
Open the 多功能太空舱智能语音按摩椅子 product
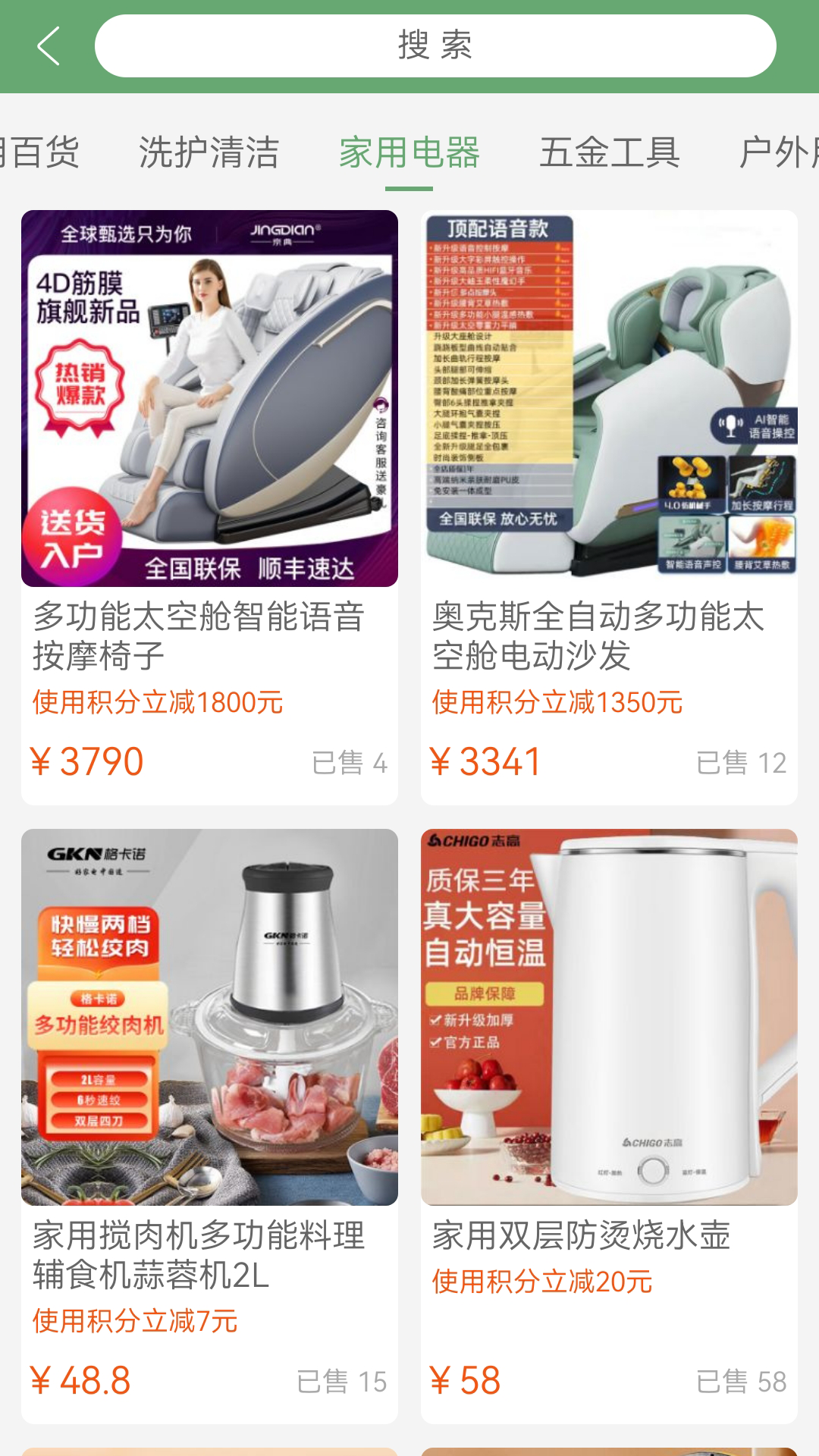pyautogui.click(x=209, y=506)
